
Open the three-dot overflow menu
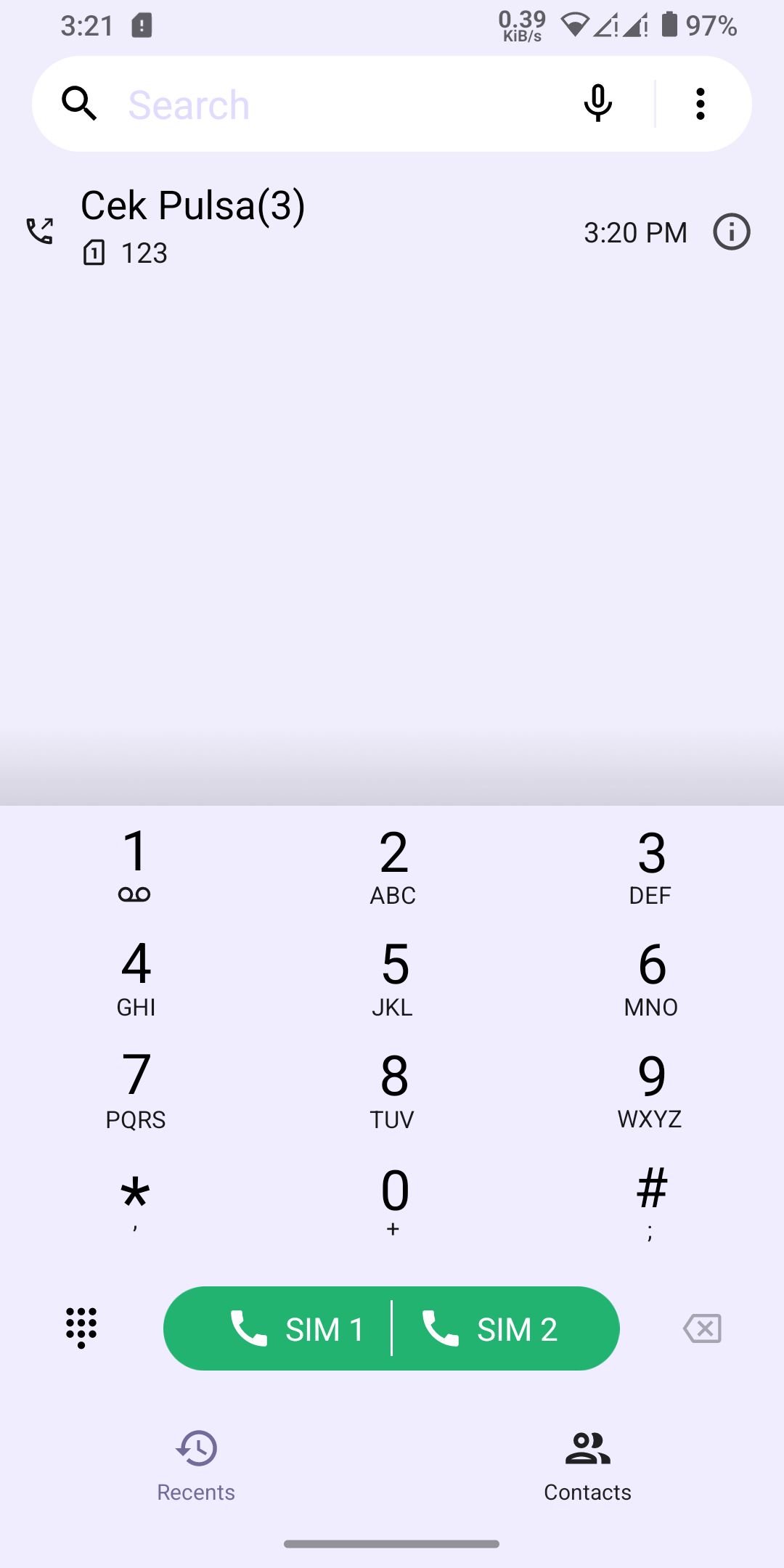click(700, 104)
